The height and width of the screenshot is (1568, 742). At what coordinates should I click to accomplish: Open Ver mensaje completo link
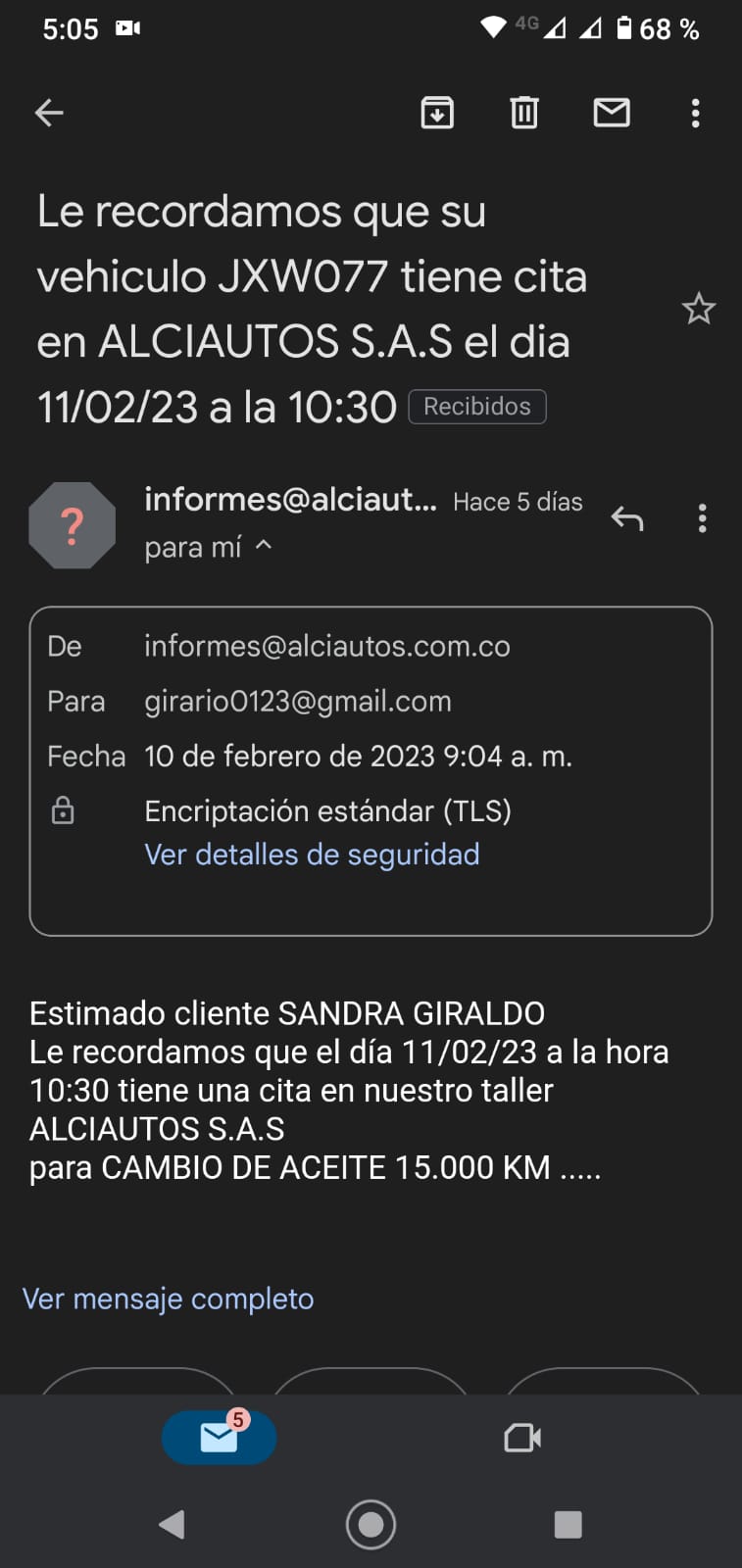tap(168, 1298)
